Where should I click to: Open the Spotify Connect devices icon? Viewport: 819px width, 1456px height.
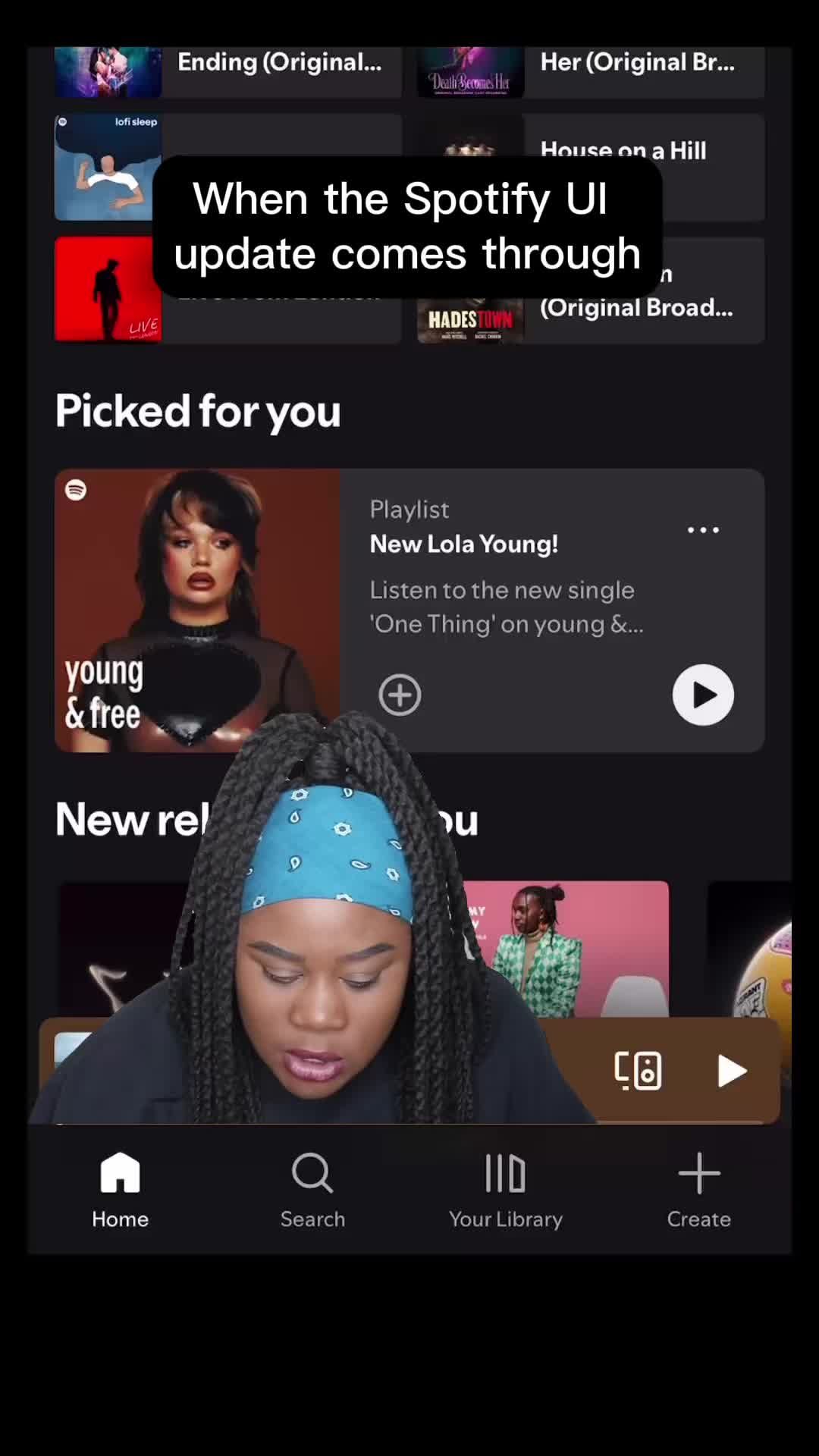(x=637, y=1070)
